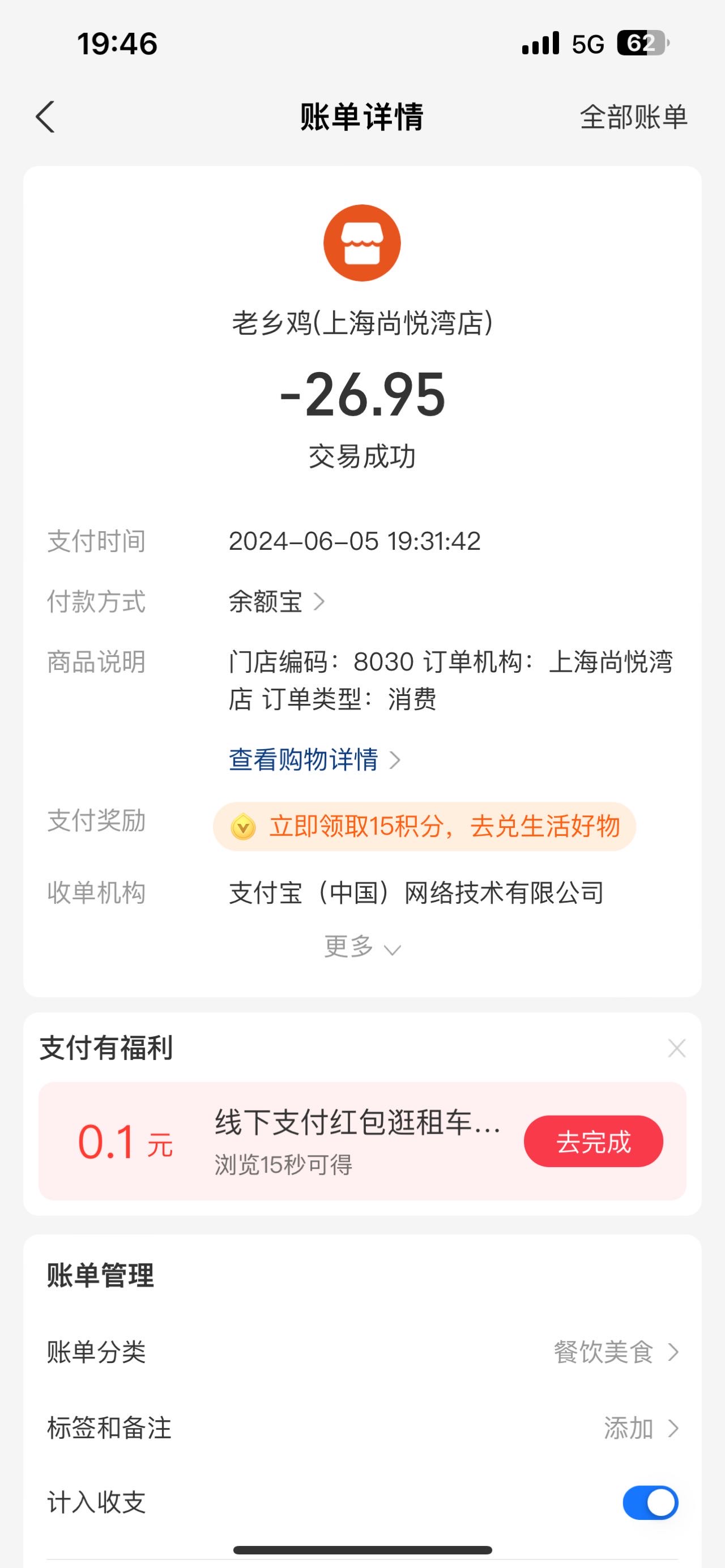Open 全部账单 in the header

tap(634, 117)
